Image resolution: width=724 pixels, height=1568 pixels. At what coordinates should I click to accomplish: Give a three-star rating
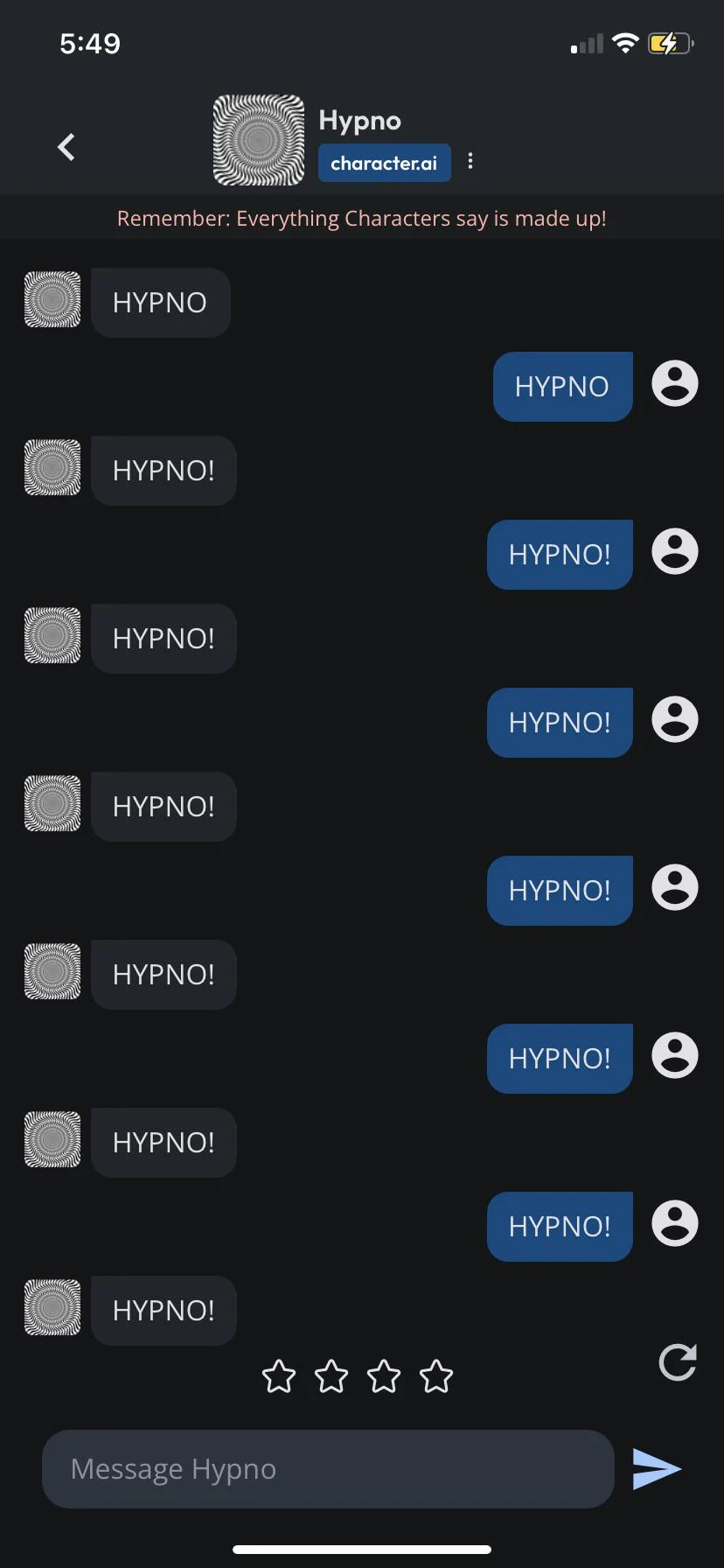[x=384, y=1375]
